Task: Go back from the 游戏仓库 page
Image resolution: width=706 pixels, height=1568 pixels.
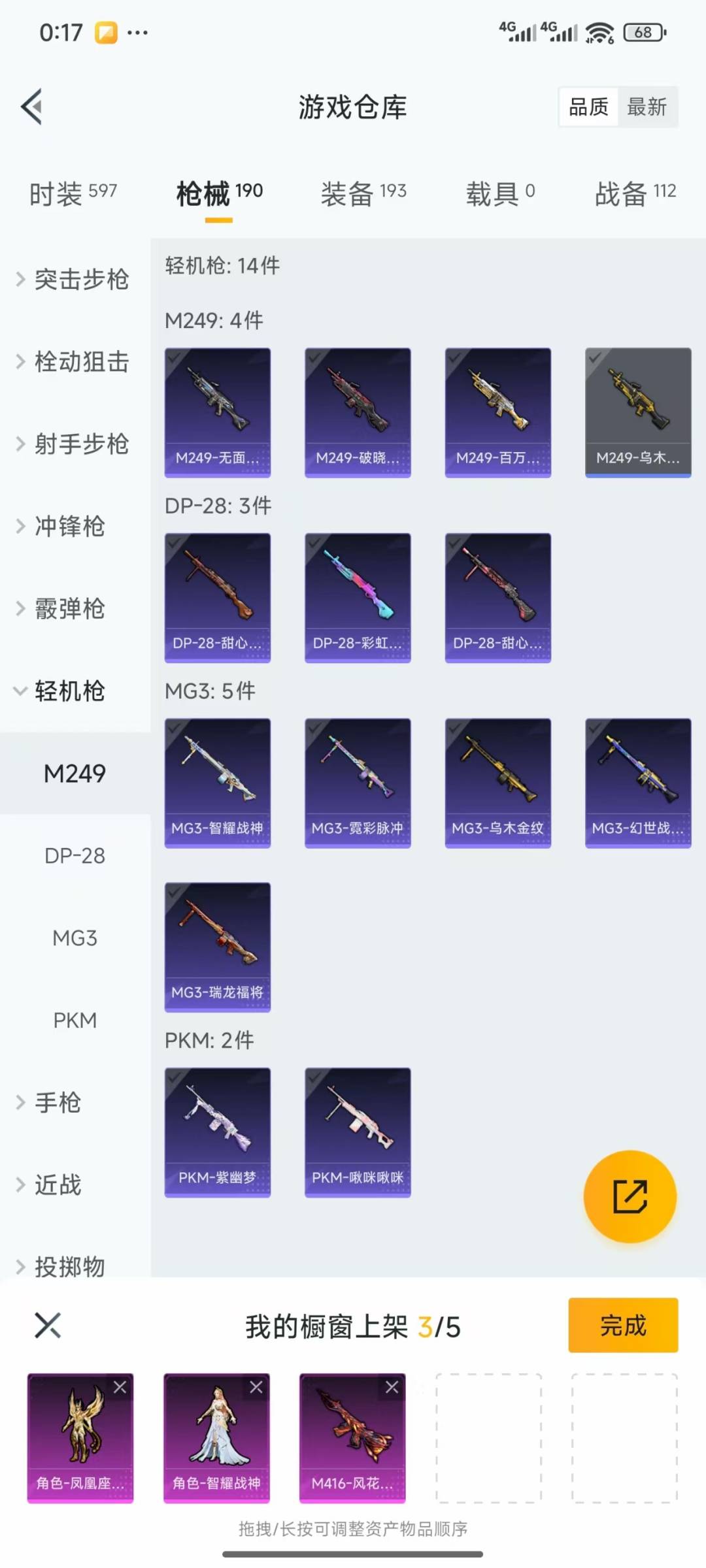Action: (32, 106)
